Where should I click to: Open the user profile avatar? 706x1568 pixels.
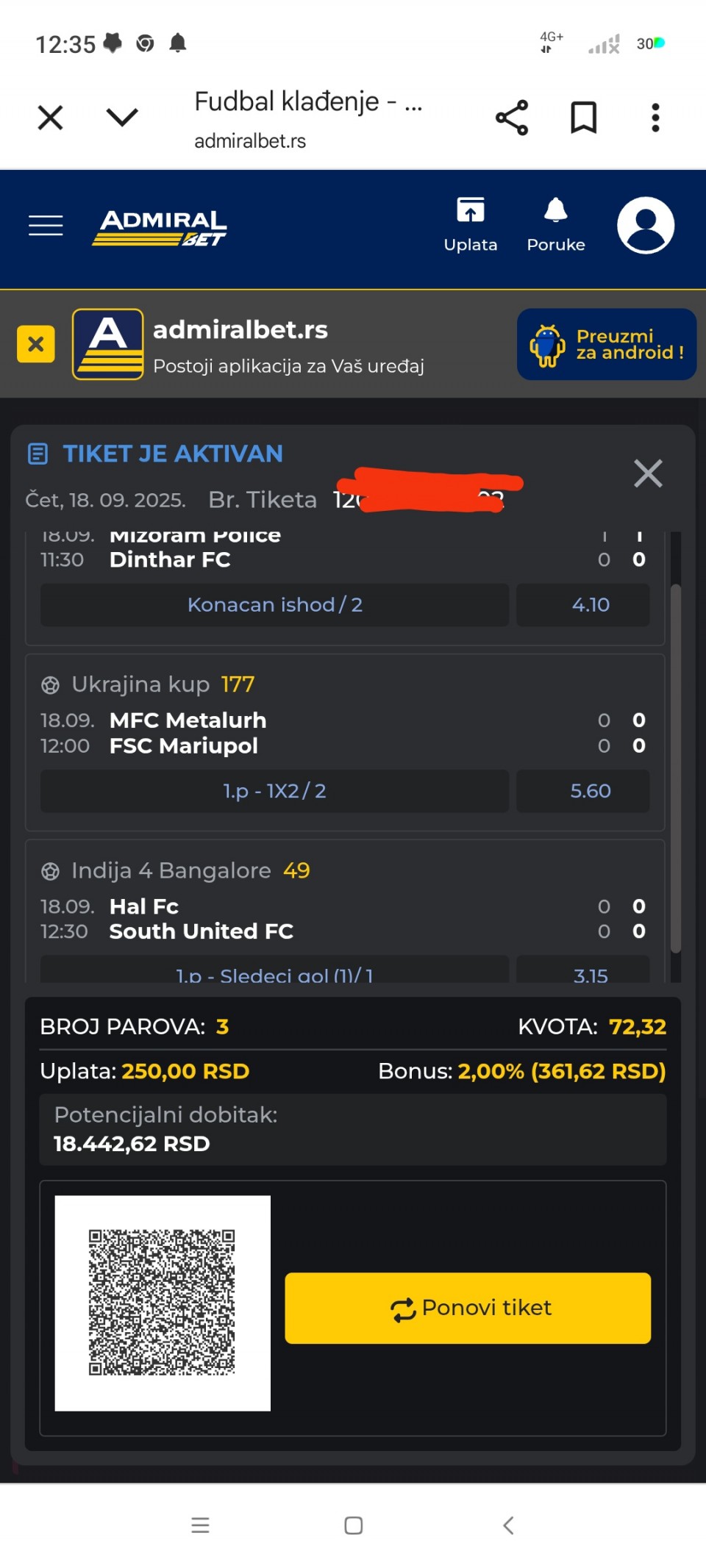coord(646,225)
